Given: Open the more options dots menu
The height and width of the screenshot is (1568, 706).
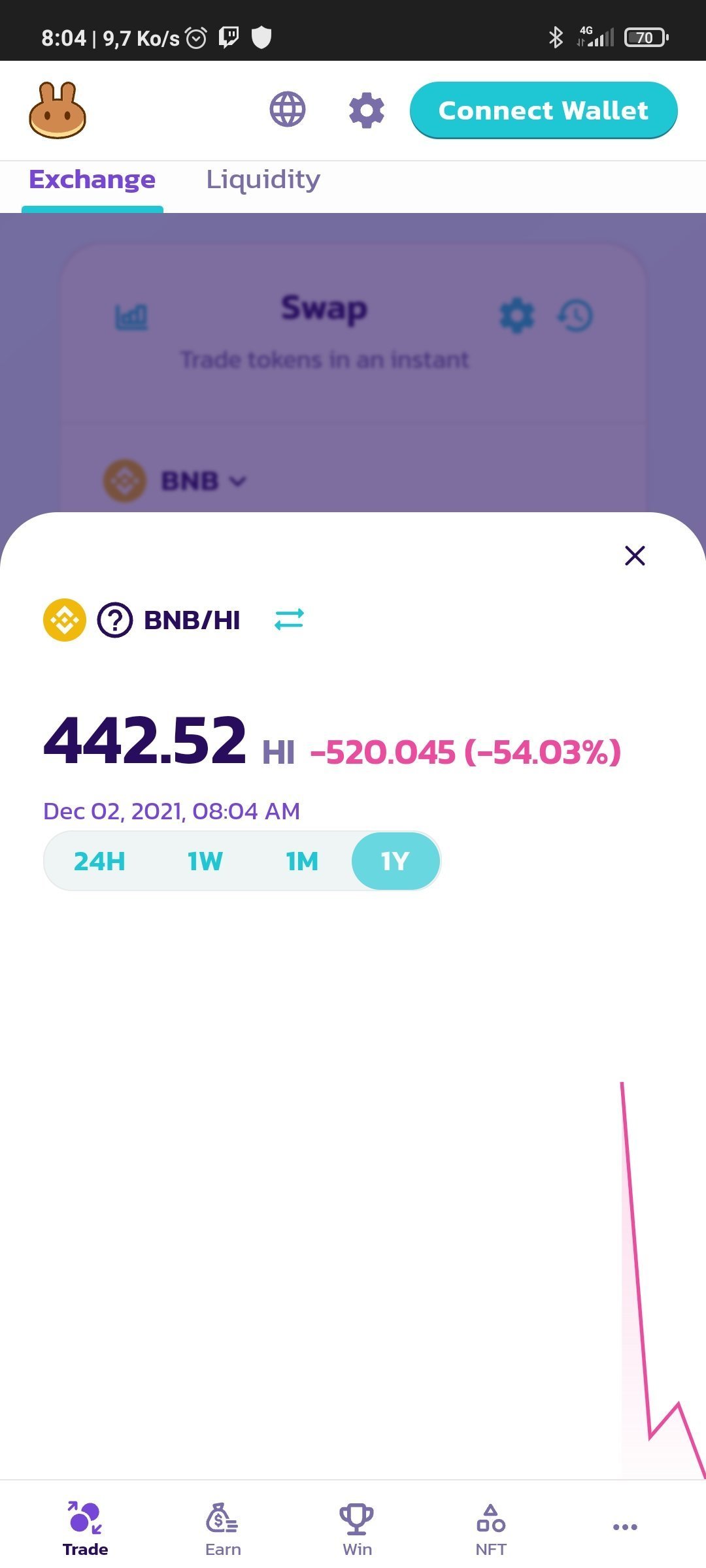Looking at the screenshot, I should tap(625, 1527).
